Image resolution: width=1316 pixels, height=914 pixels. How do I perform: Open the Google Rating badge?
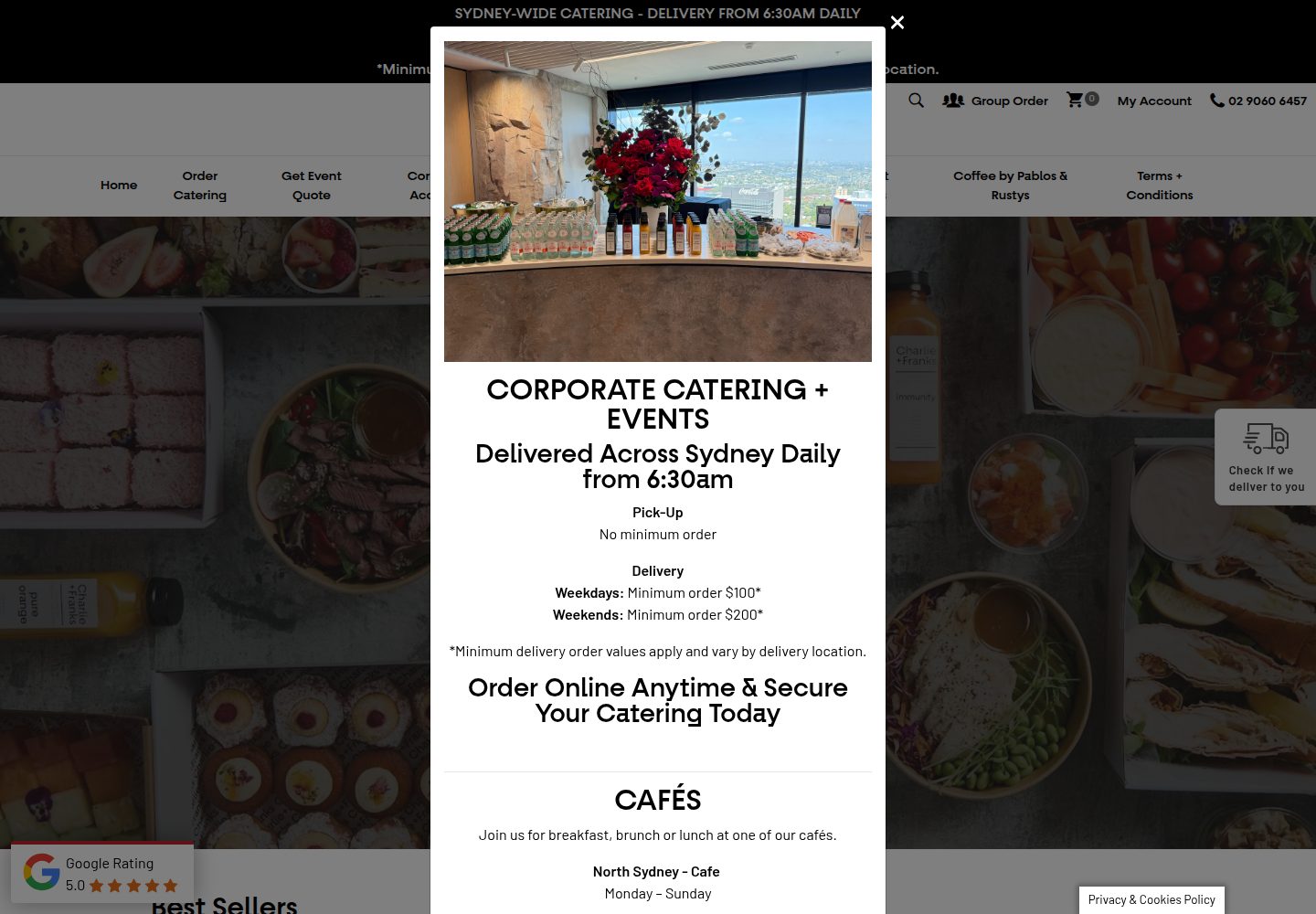[102, 873]
